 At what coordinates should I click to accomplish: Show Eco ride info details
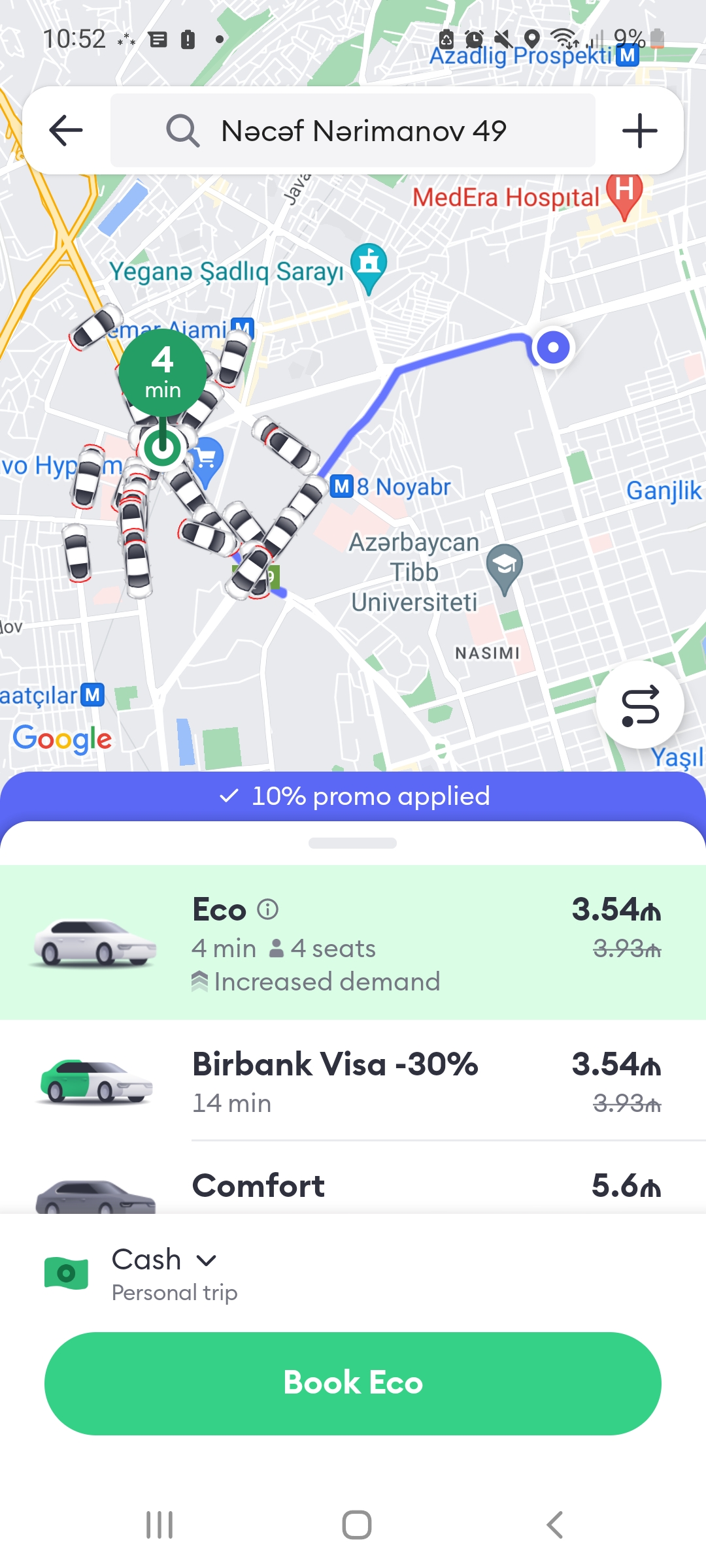pos(268,909)
